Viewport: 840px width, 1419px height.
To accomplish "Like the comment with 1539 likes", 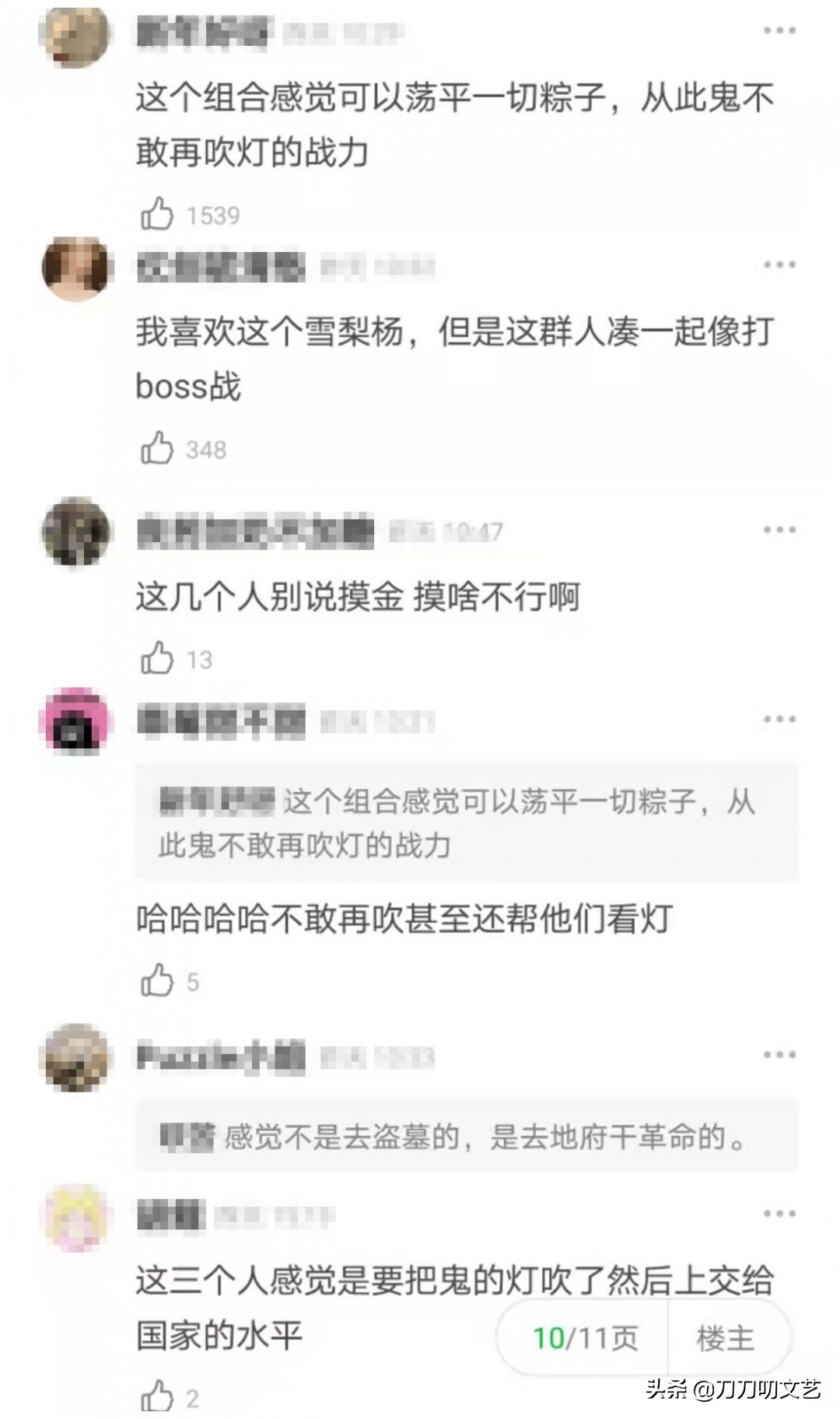I will click(x=158, y=214).
